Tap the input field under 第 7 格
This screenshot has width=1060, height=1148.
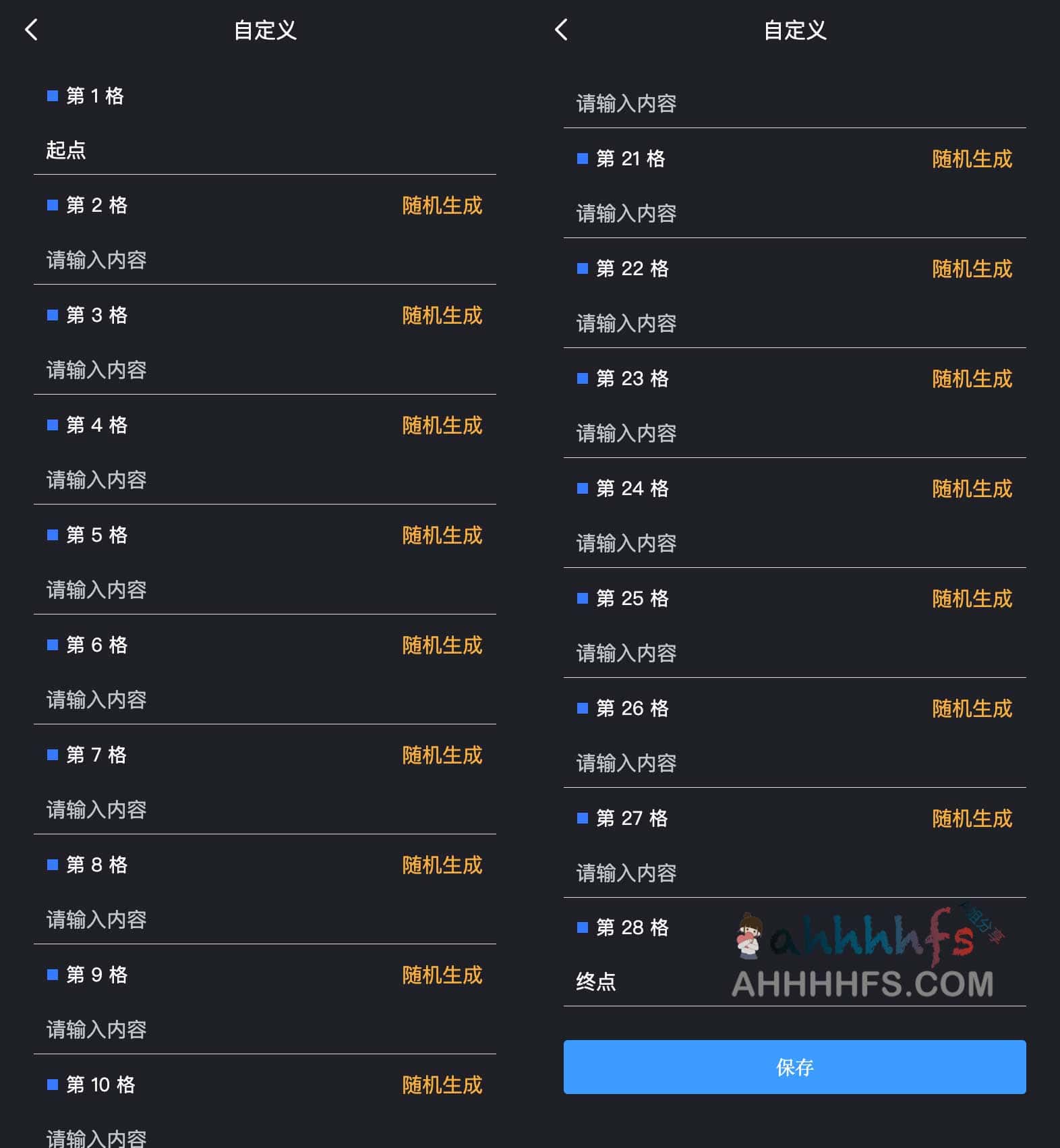pyautogui.click(x=264, y=809)
